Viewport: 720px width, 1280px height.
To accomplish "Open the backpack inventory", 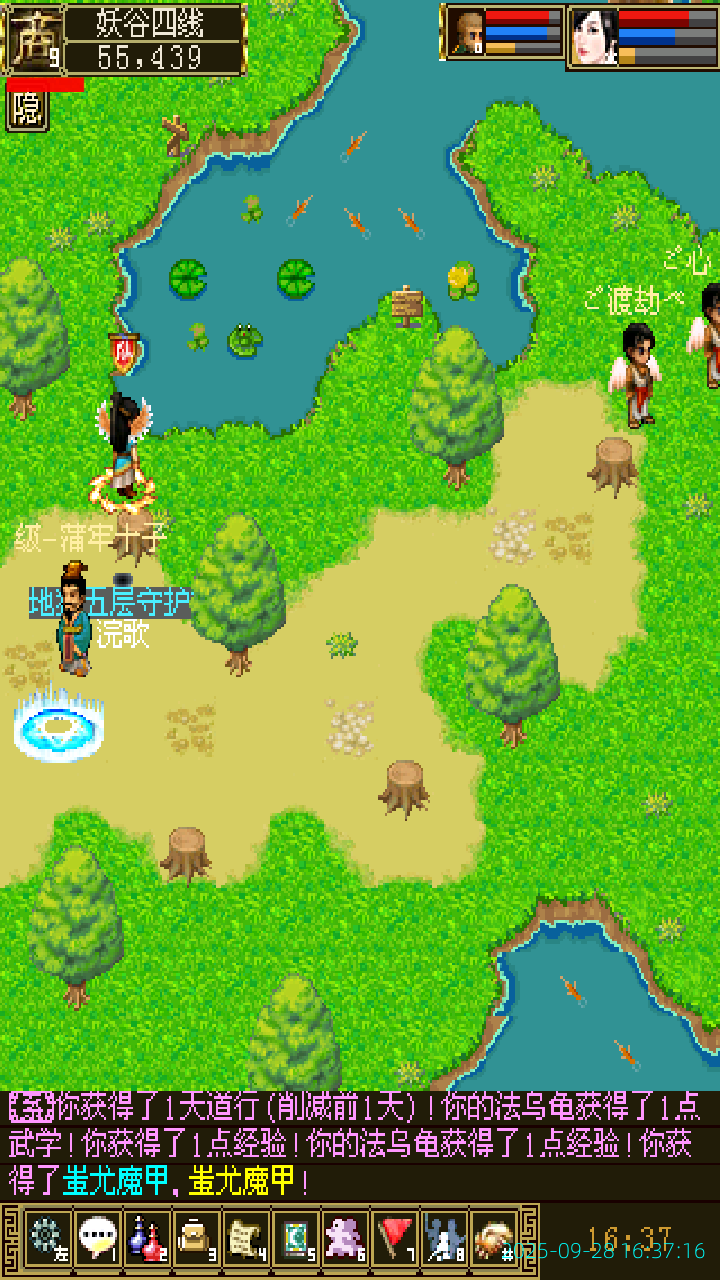I will click(x=195, y=1238).
